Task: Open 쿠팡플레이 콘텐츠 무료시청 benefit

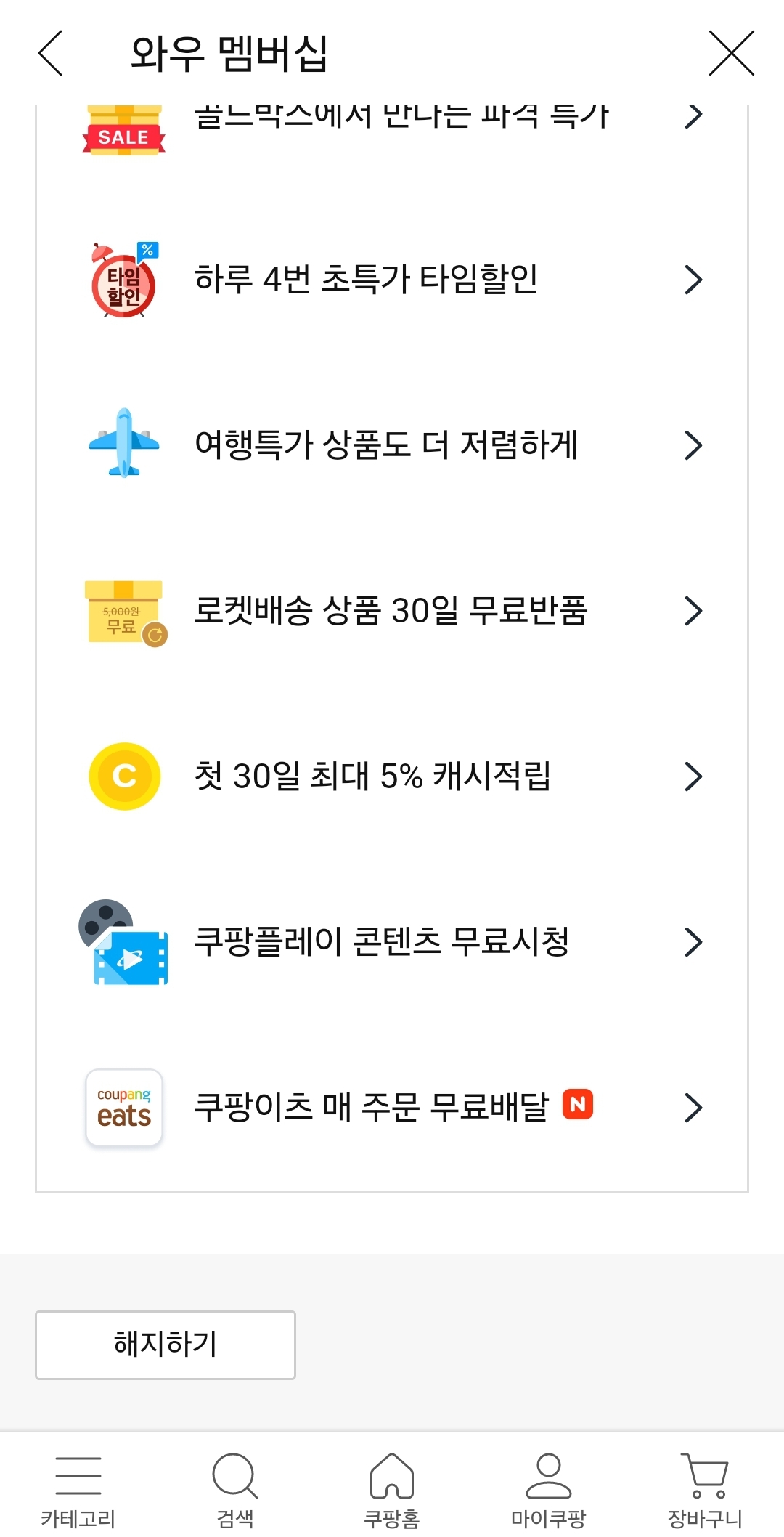Action: (x=392, y=942)
